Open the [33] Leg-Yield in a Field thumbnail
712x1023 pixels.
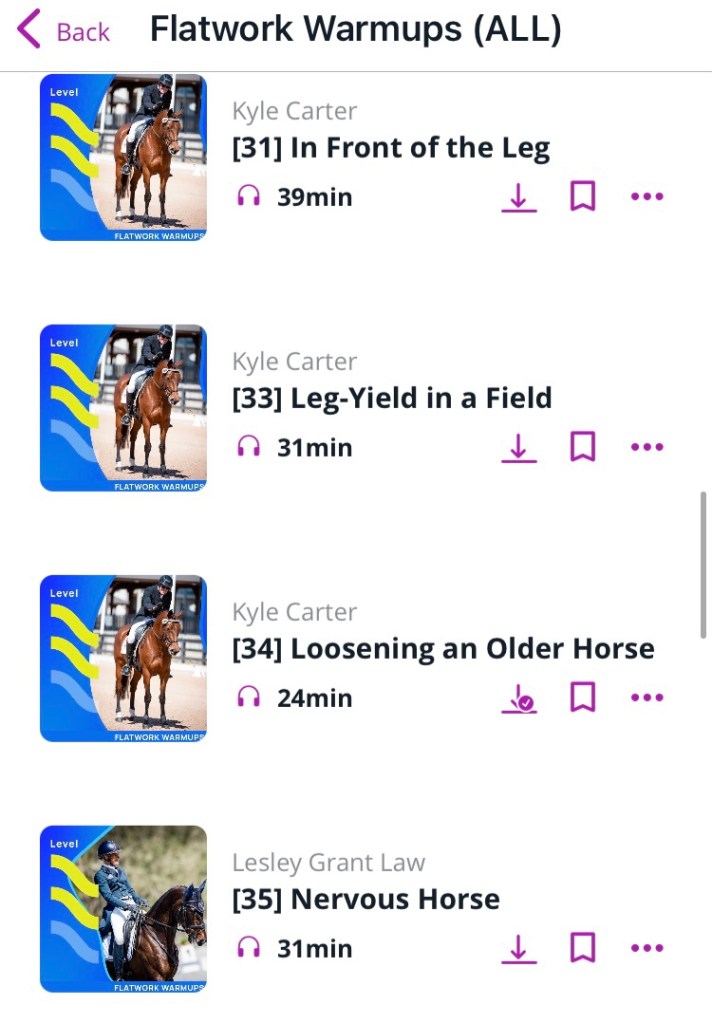123,407
